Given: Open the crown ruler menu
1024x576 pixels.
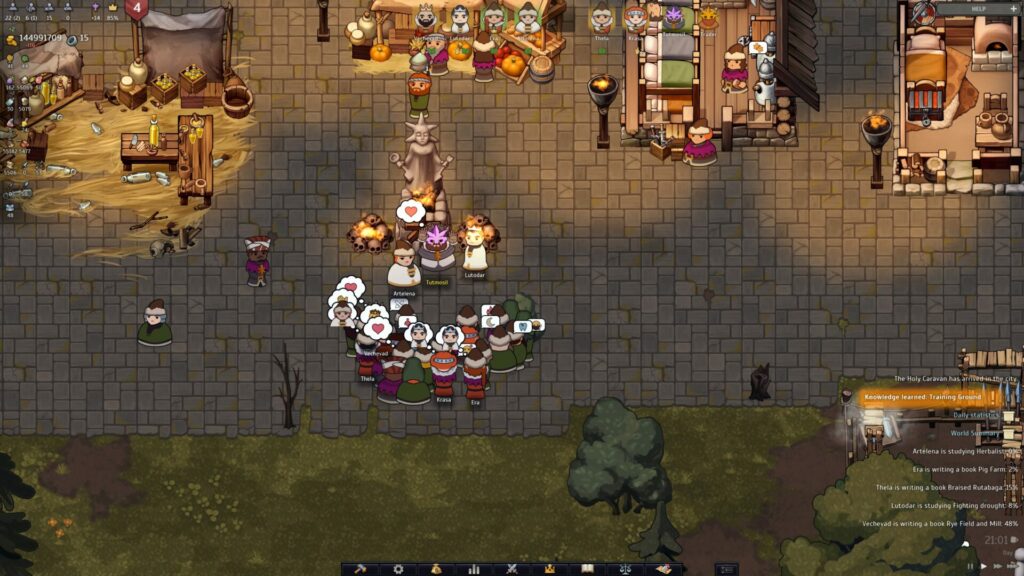Looking at the screenshot, I should (550, 569).
